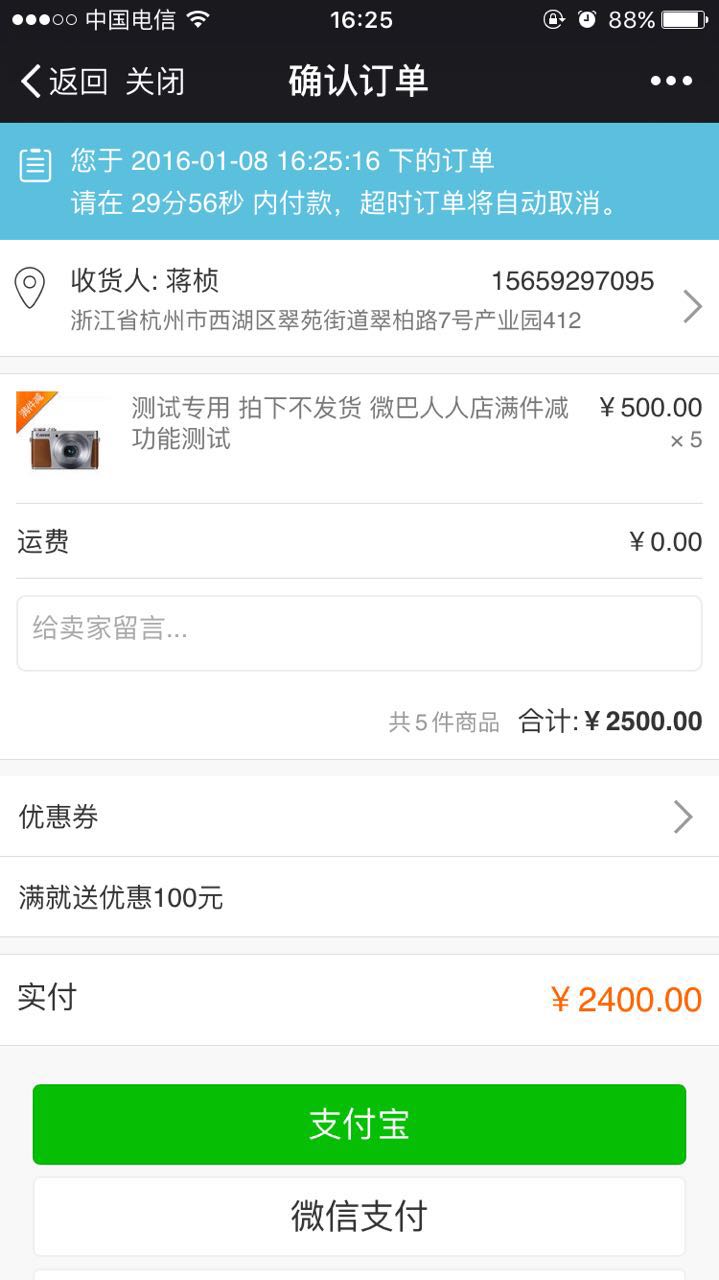719x1280 pixels.
Task: Edit the recipient address for 蒋桢
Action: [360, 299]
